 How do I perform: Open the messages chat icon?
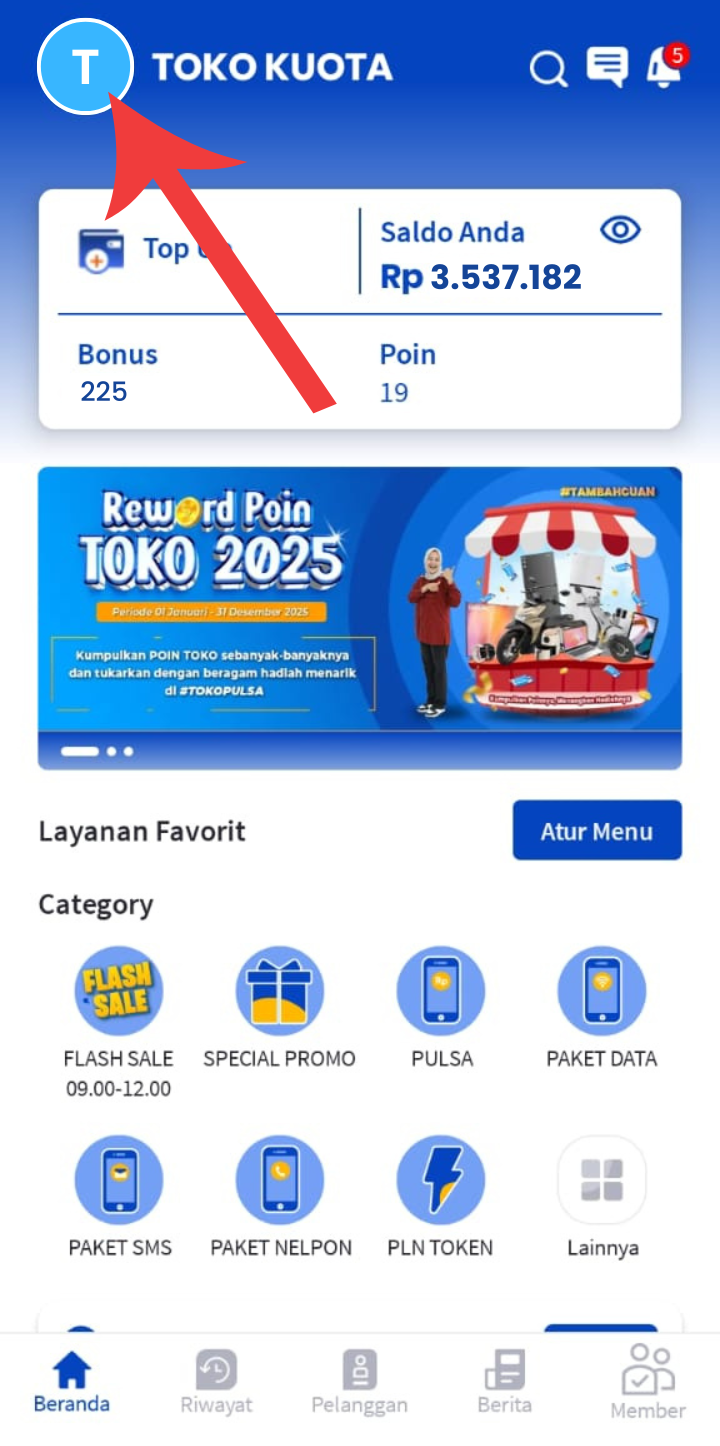[x=606, y=67]
